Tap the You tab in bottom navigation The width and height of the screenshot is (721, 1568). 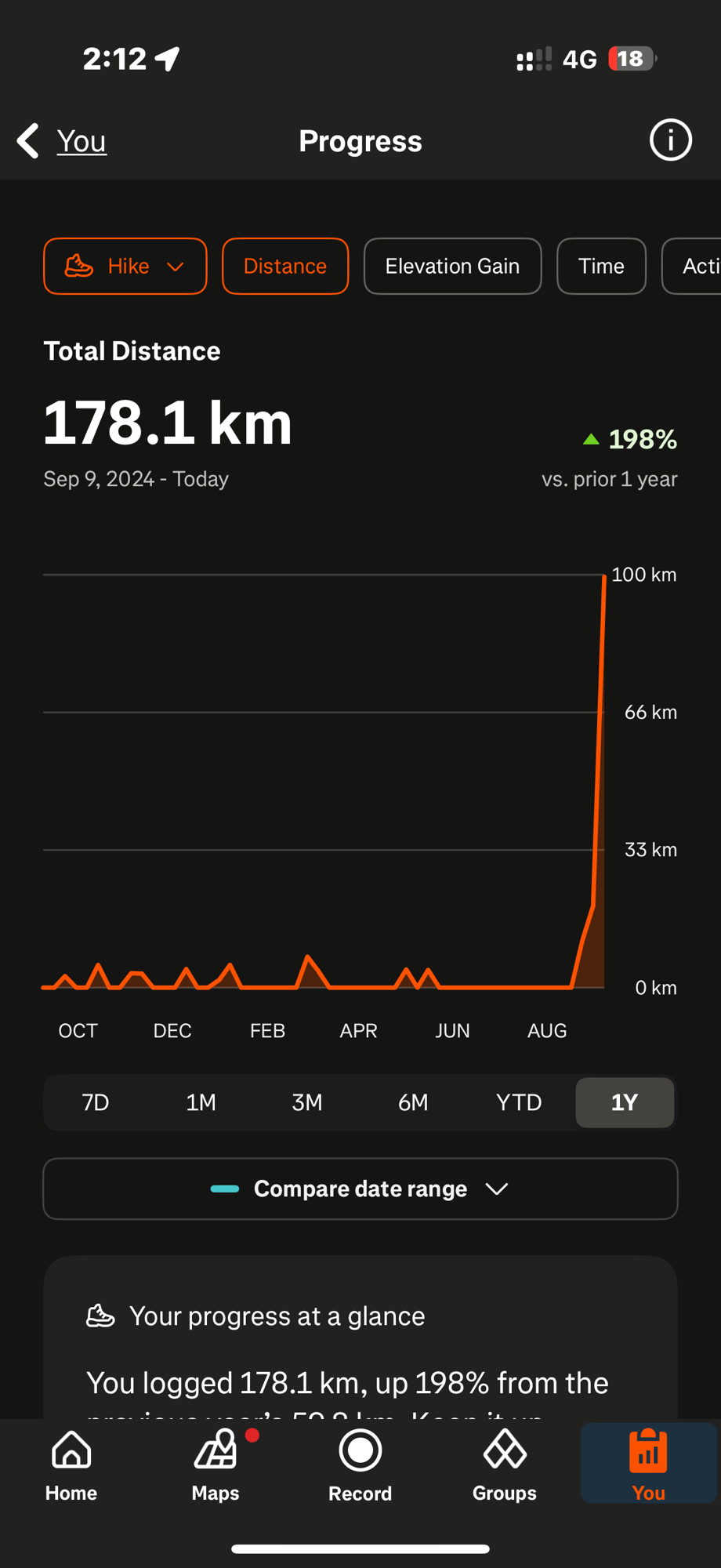point(649,1465)
